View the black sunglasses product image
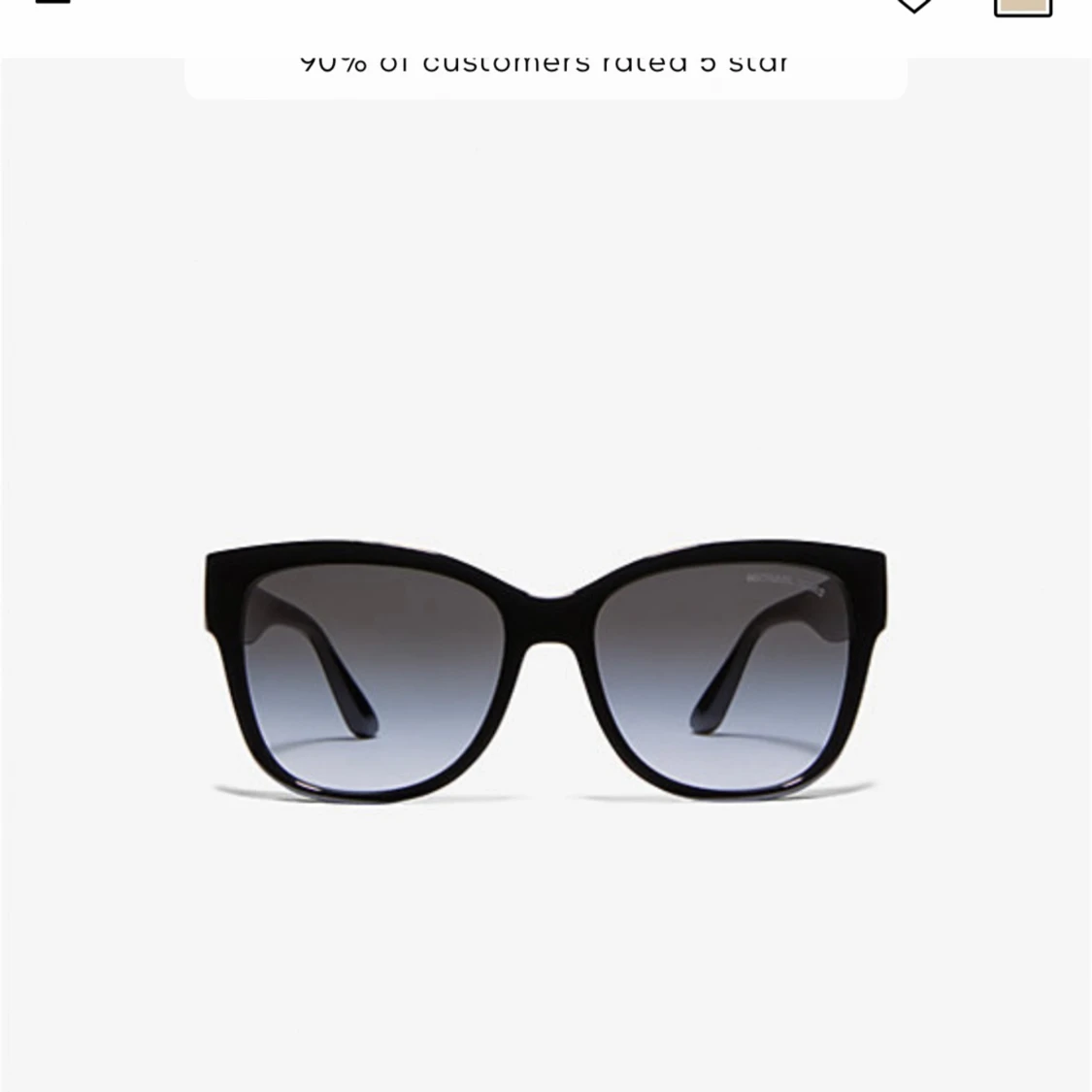This screenshot has height=1092, width=1092. click(x=546, y=672)
